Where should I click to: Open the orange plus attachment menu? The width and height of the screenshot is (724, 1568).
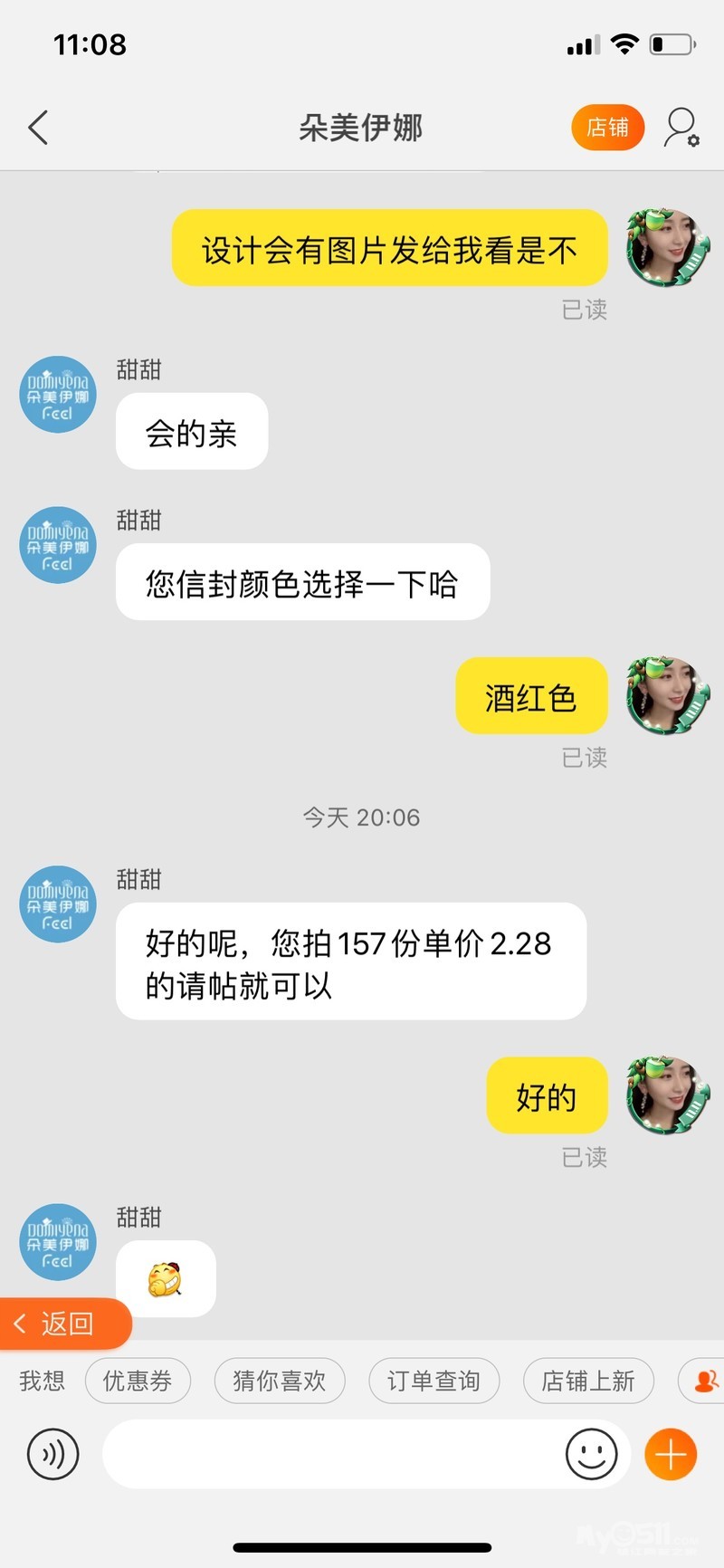coord(671,1454)
